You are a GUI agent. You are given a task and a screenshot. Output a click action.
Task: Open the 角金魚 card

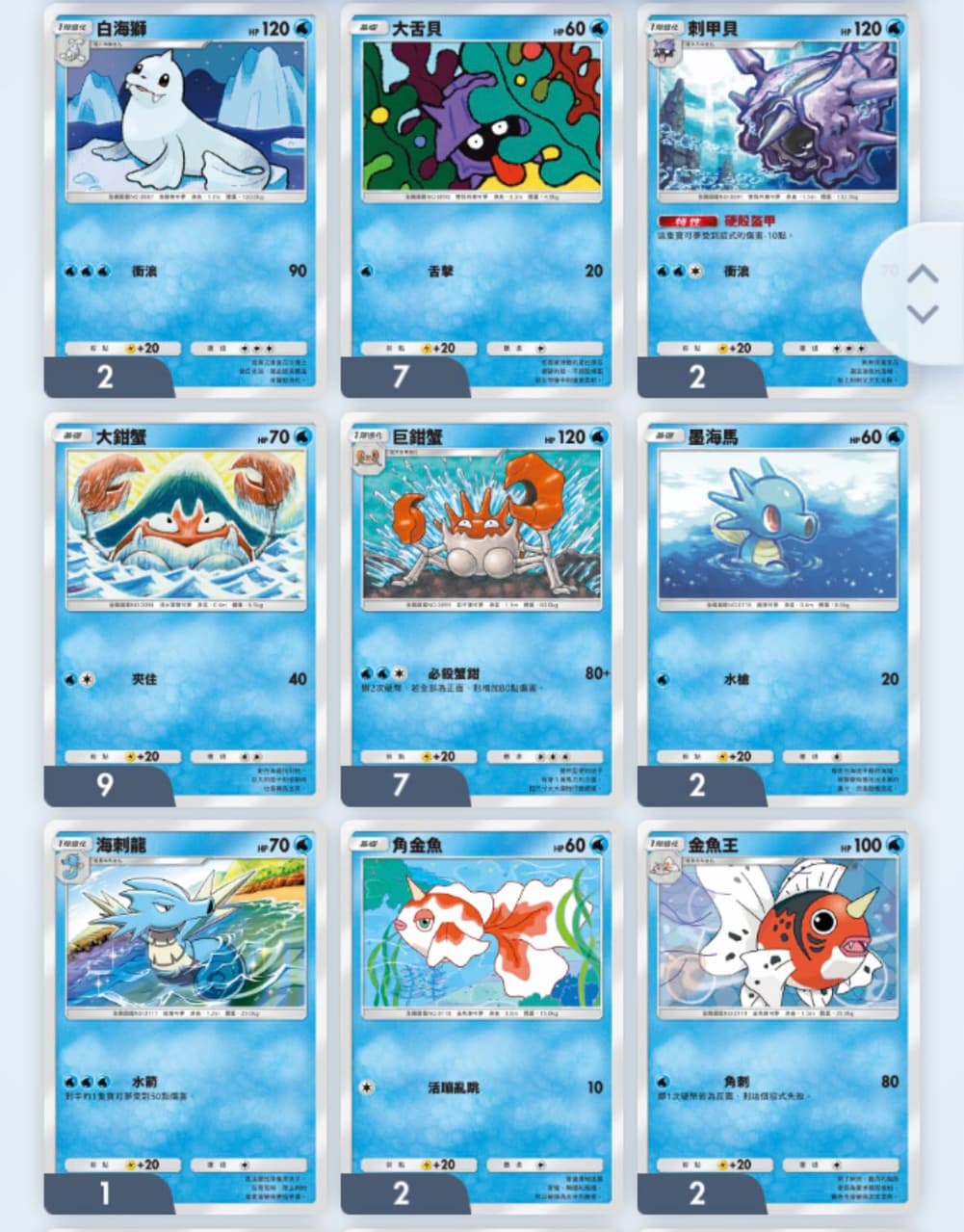[x=482, y=1017]
